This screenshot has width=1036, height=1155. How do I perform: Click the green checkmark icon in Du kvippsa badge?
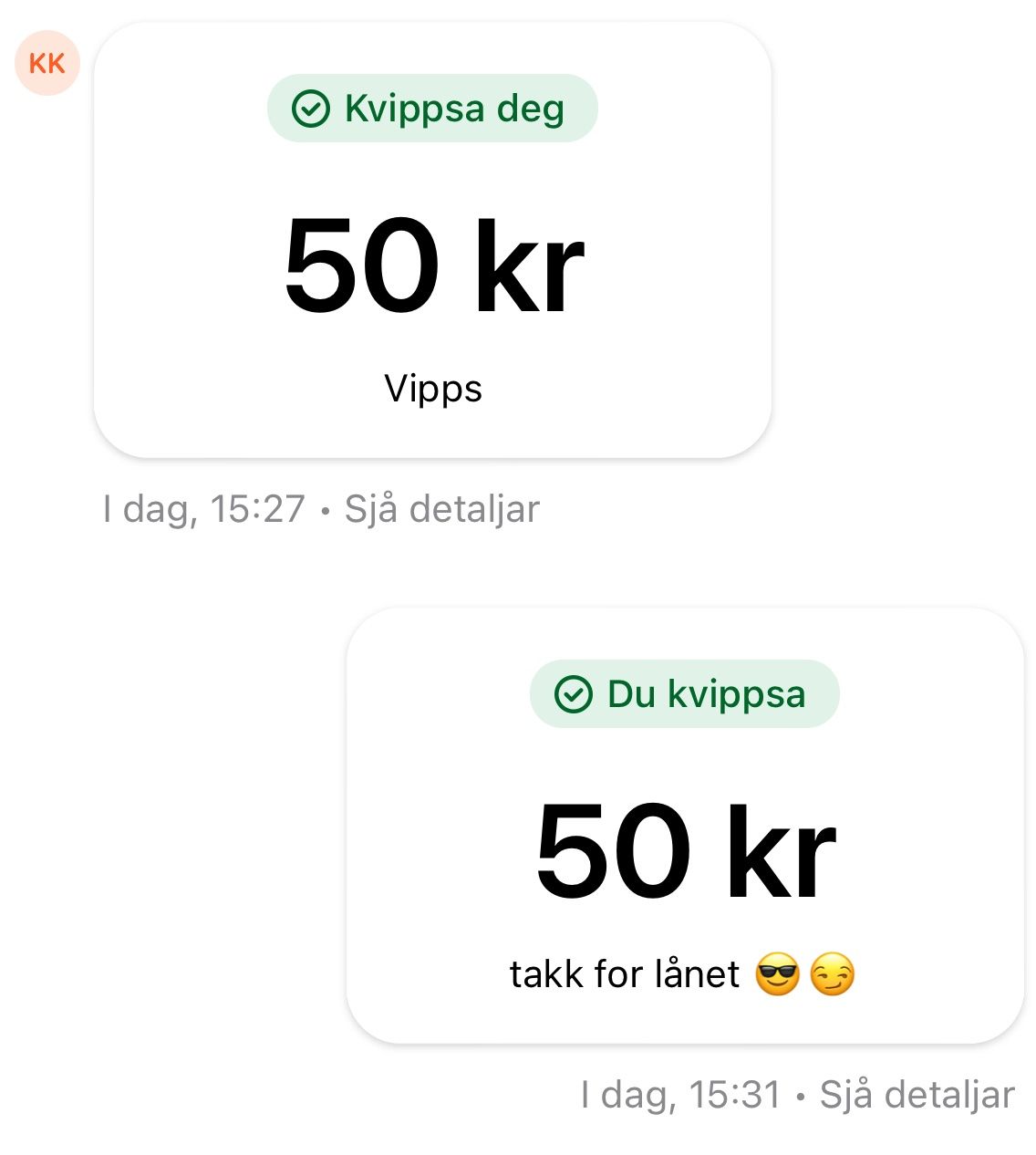pos(572,693)
